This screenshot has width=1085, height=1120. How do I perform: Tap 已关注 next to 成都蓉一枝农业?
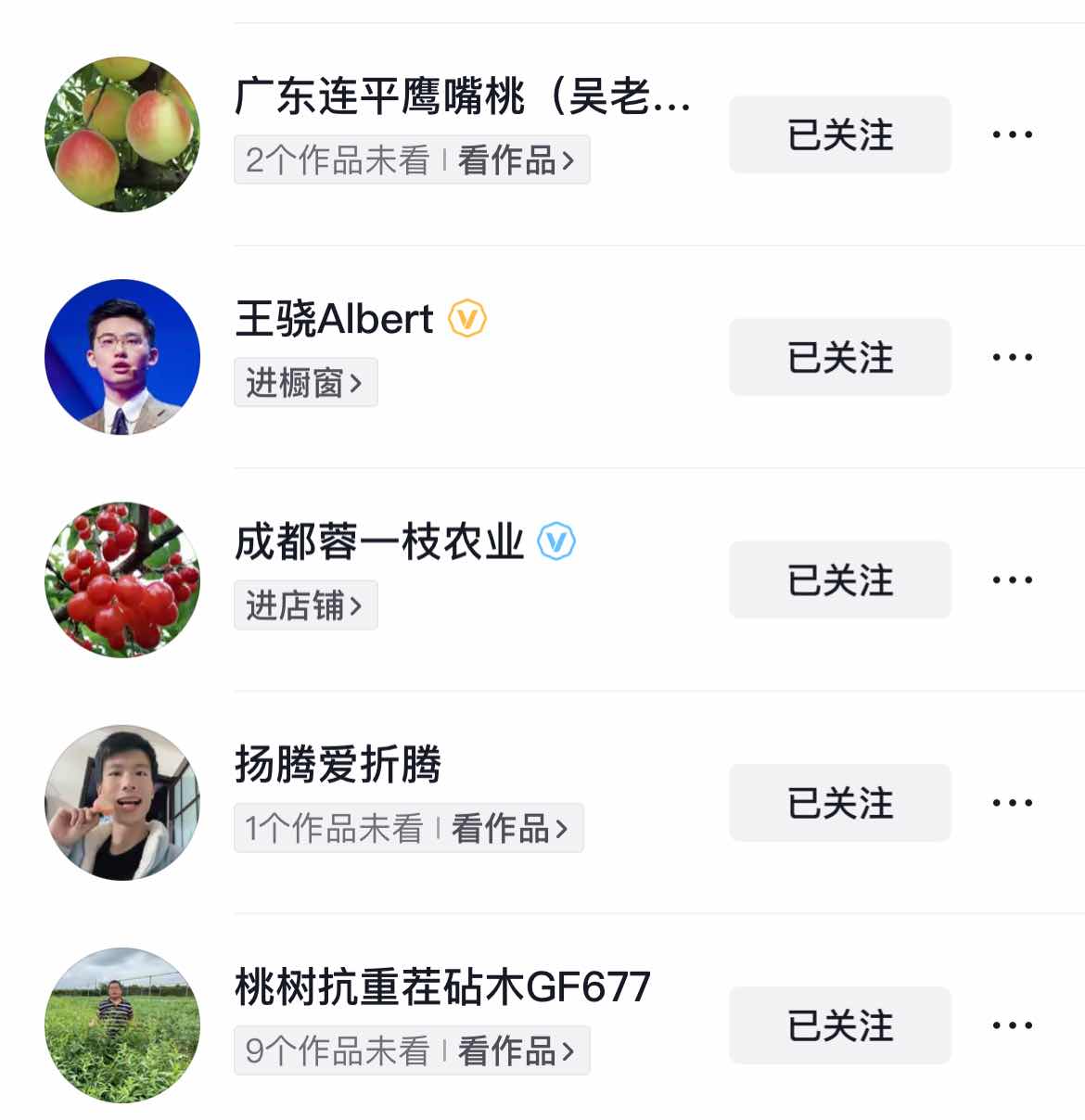tap(839, 579)
